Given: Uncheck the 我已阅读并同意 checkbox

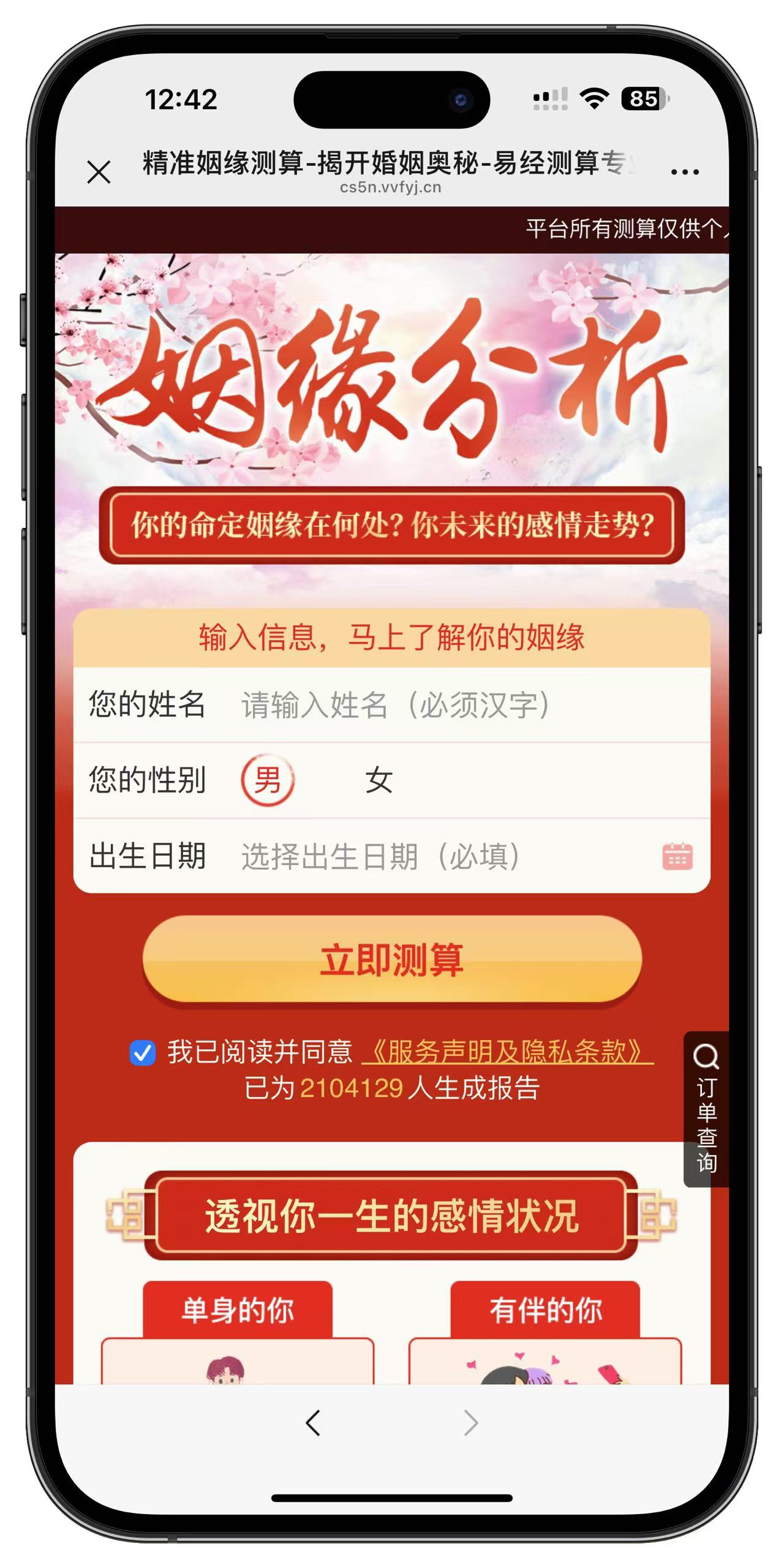Looking at the screenshot, I should pos(143,1053).
